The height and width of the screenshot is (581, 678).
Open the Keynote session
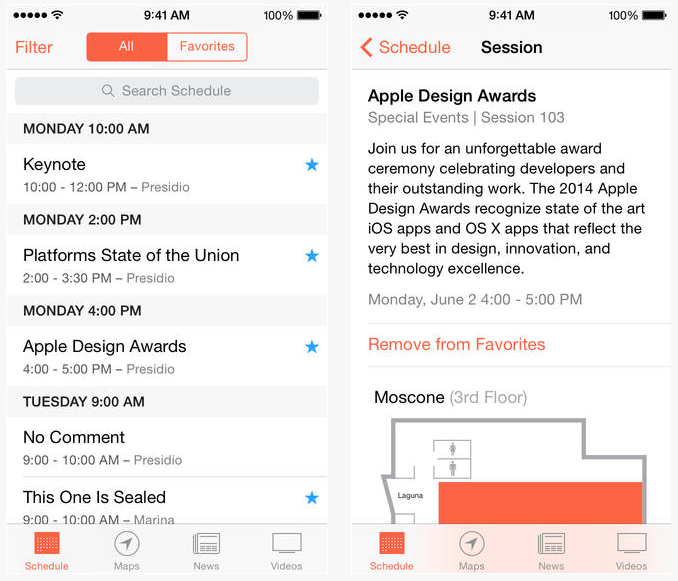(150, 174)
